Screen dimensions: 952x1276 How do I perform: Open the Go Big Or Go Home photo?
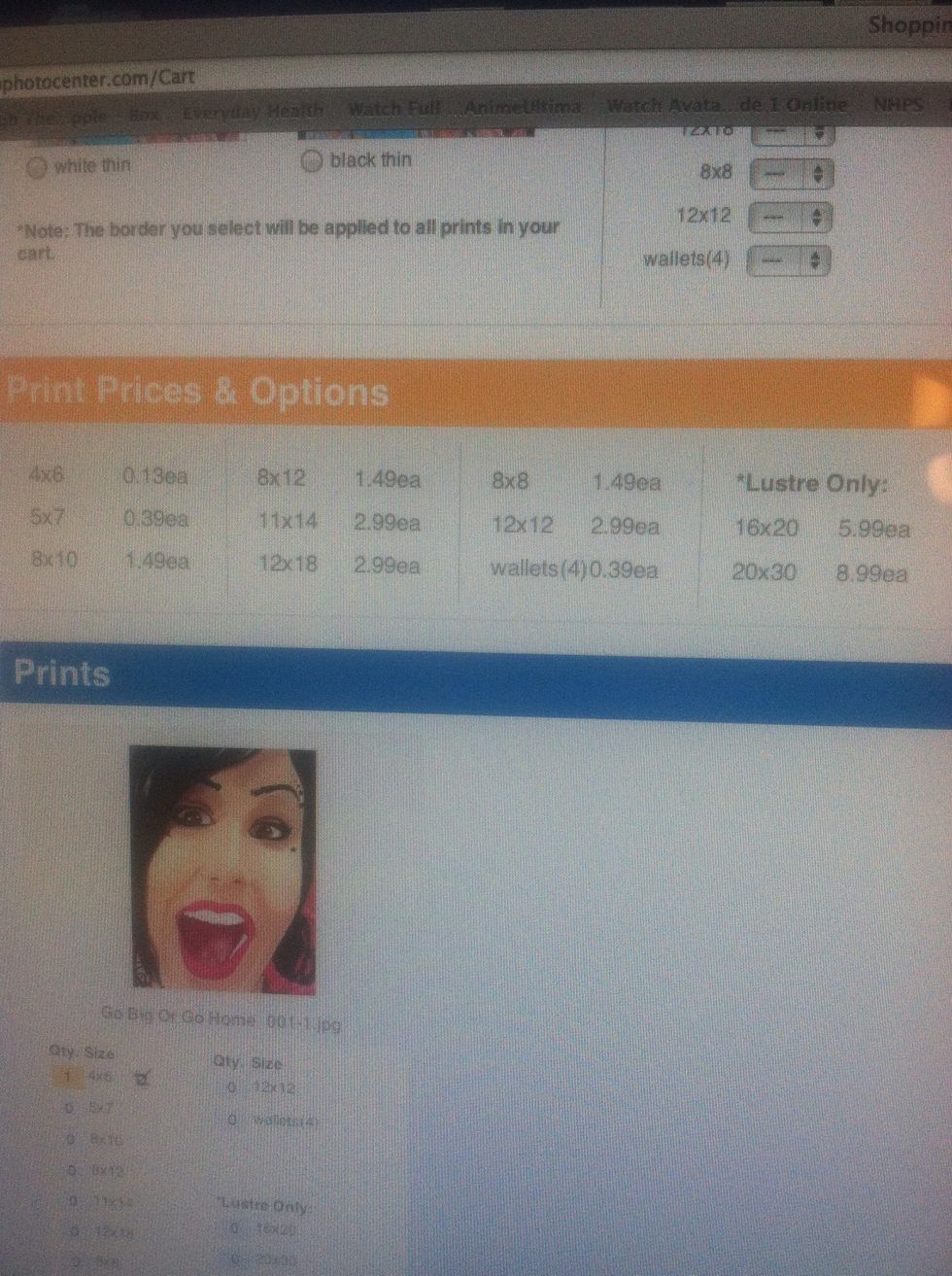[222, 870]
